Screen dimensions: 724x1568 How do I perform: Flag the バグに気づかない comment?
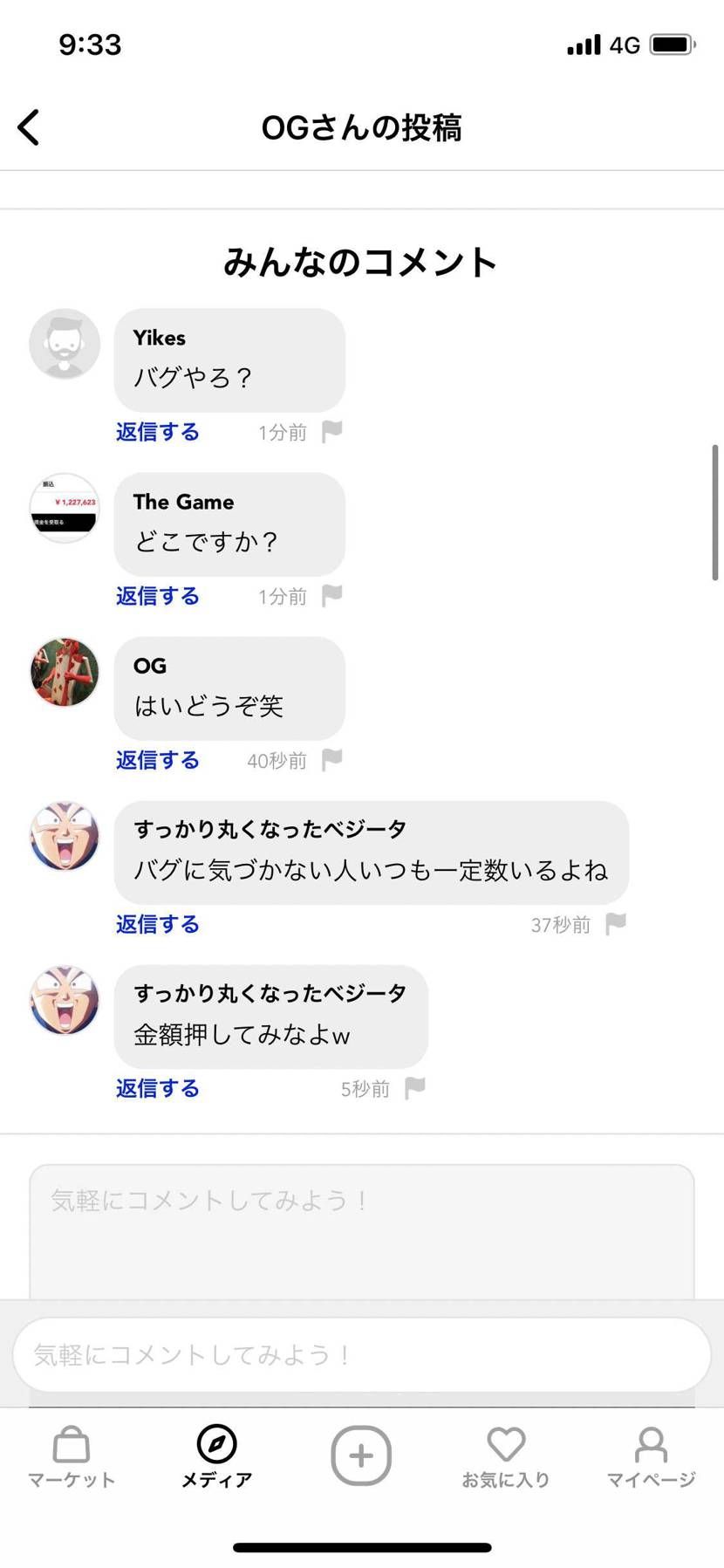[x=616, y=922]
